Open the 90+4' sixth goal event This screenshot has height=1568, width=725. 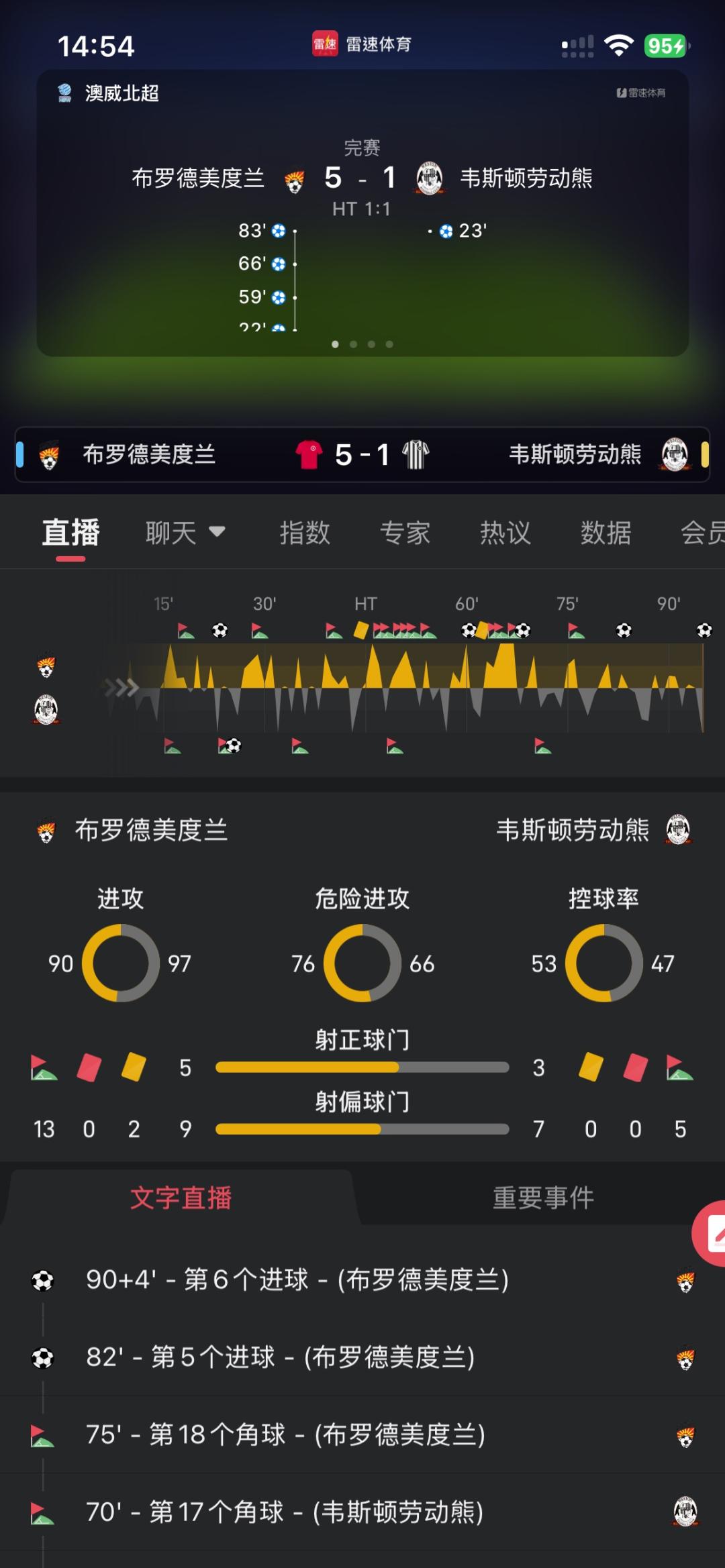[362, 1279]
